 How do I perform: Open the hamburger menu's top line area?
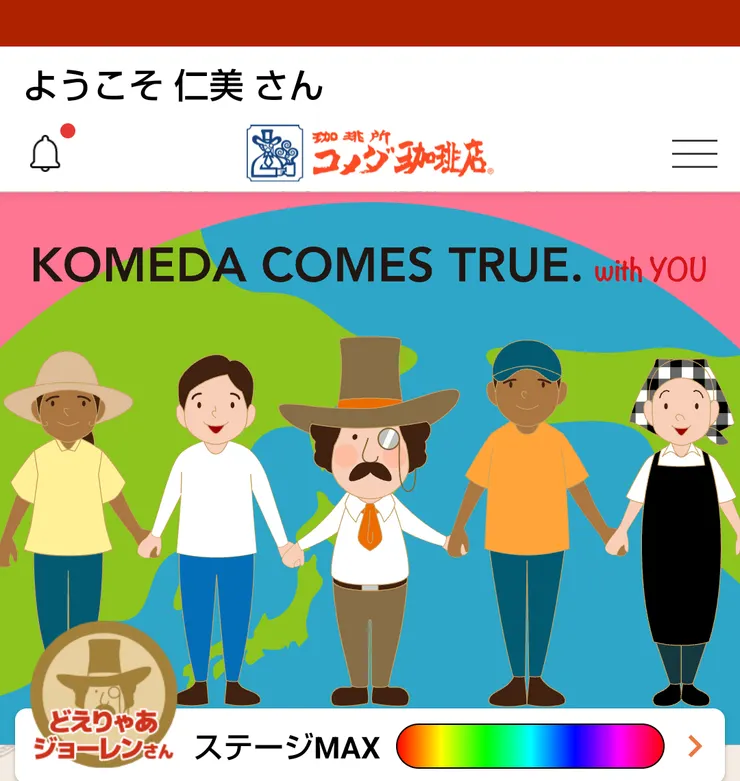tap(694, 140)
